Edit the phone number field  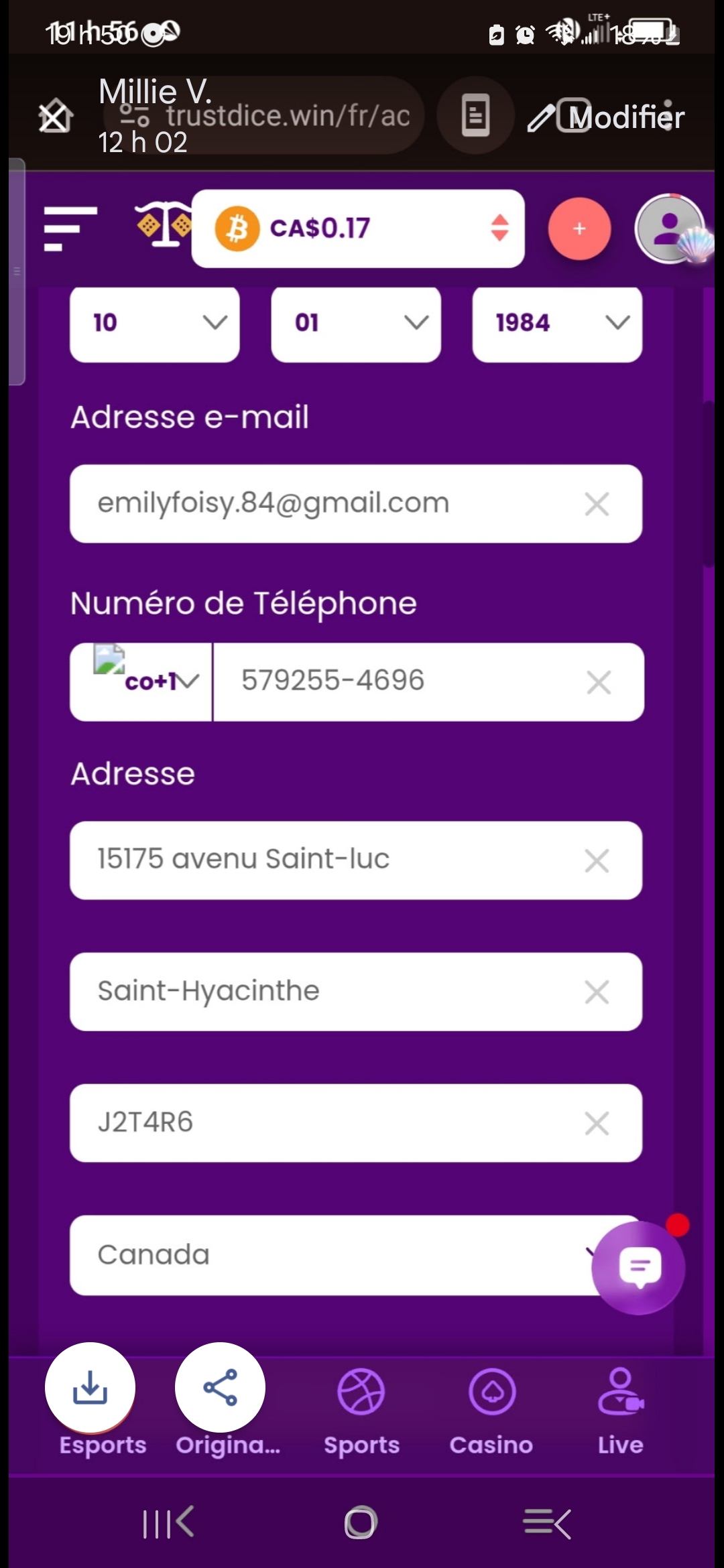(x=396, y=682)
